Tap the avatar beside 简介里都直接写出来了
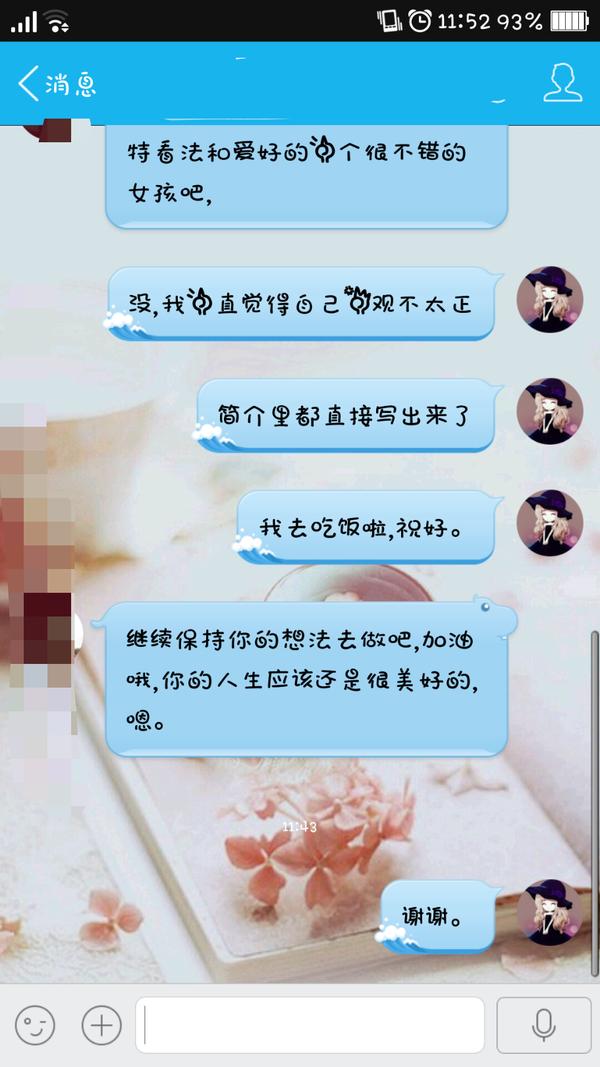This screenshot has width=600, height=1067. [x=549, y=411]
